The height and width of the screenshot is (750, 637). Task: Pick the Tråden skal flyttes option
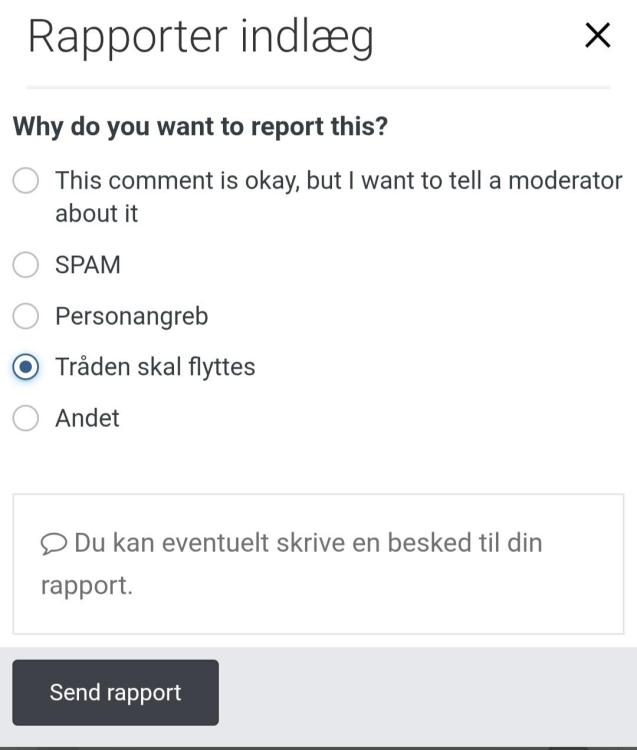click(x=26, y=368)
